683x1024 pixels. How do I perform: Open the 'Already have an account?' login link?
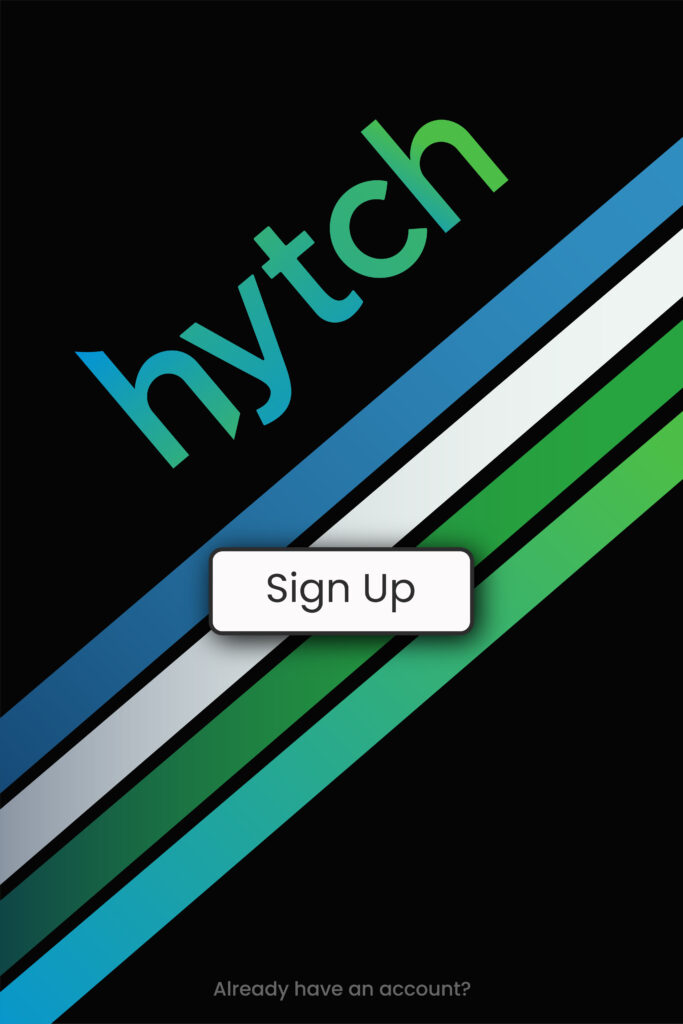point(341,990)
